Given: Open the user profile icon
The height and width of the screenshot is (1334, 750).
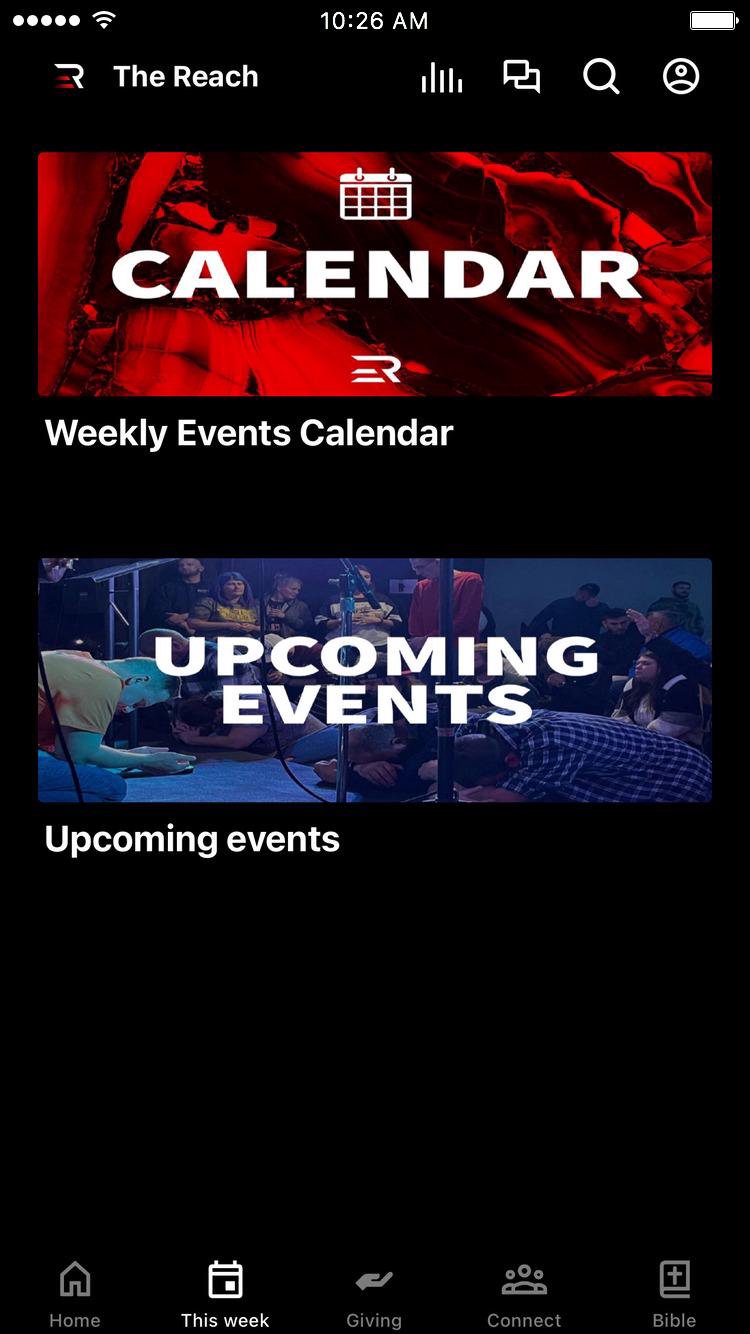Looking at the screenshot, I should coord(681,77).
